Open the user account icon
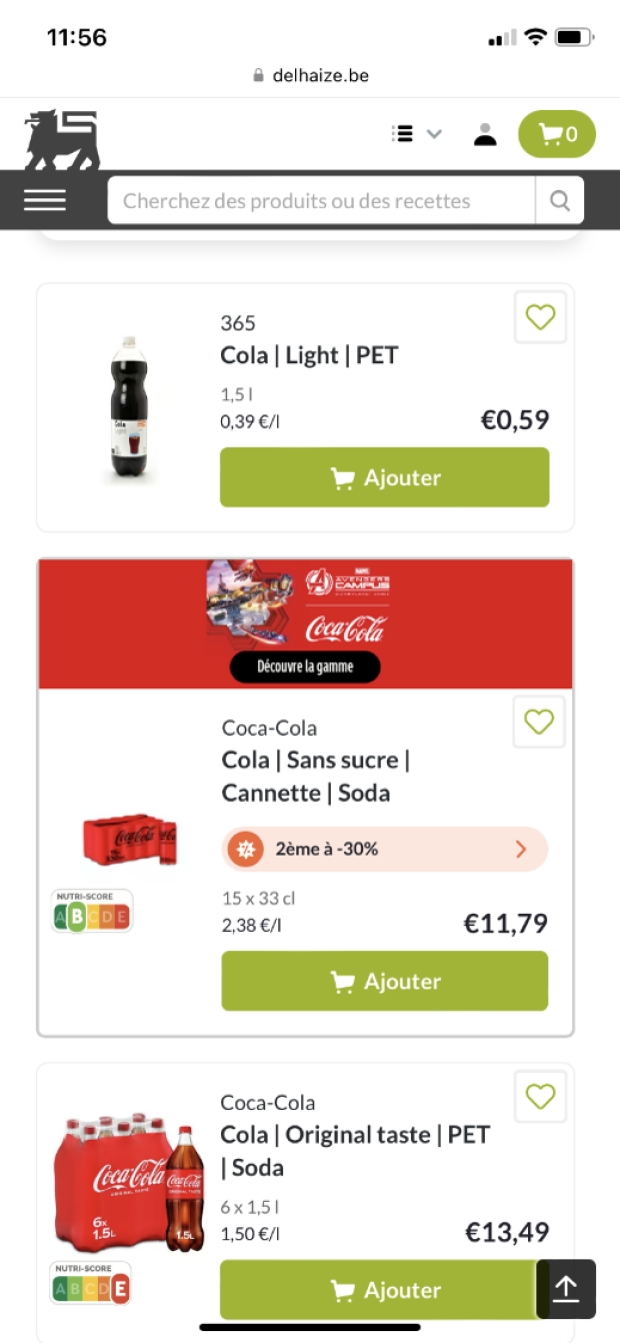Viewport: 620px width, 1343px height. click(485, 134)
